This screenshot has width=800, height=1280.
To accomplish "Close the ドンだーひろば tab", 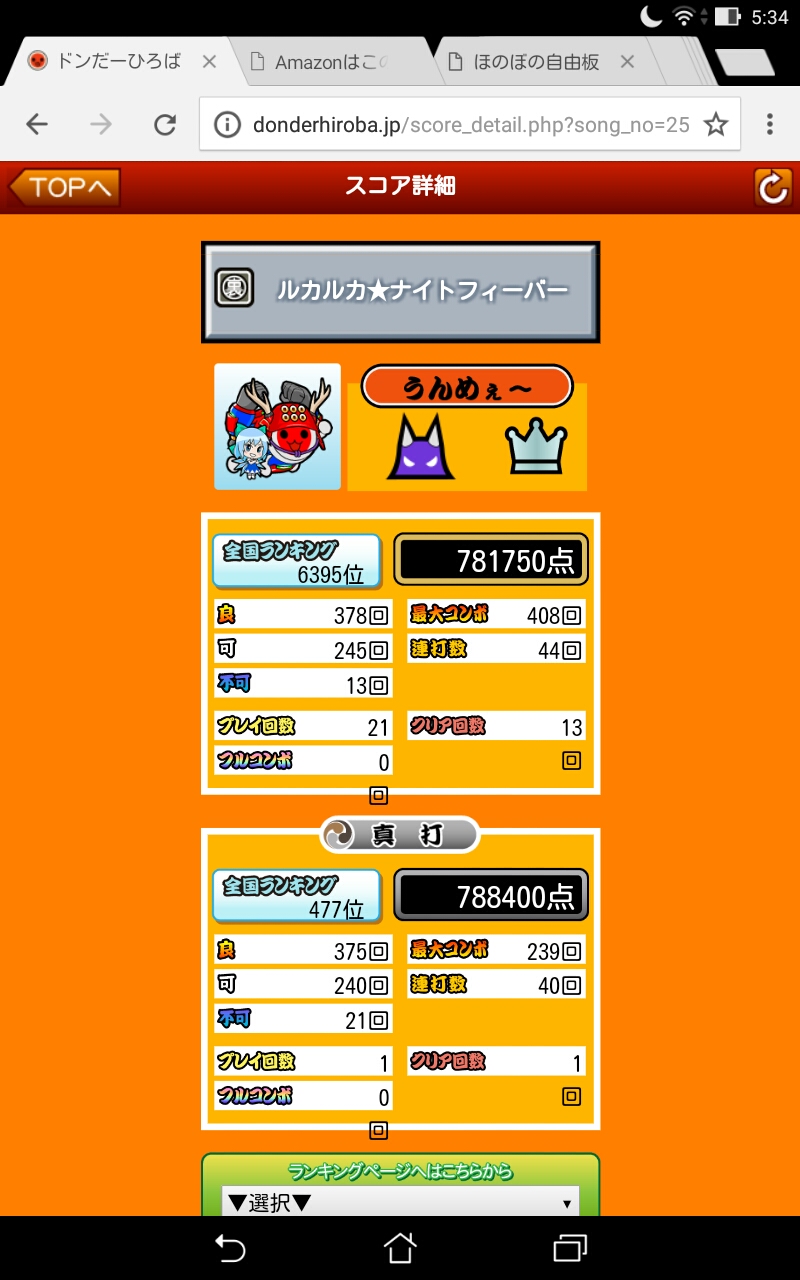I will click(x=209, y=62).
